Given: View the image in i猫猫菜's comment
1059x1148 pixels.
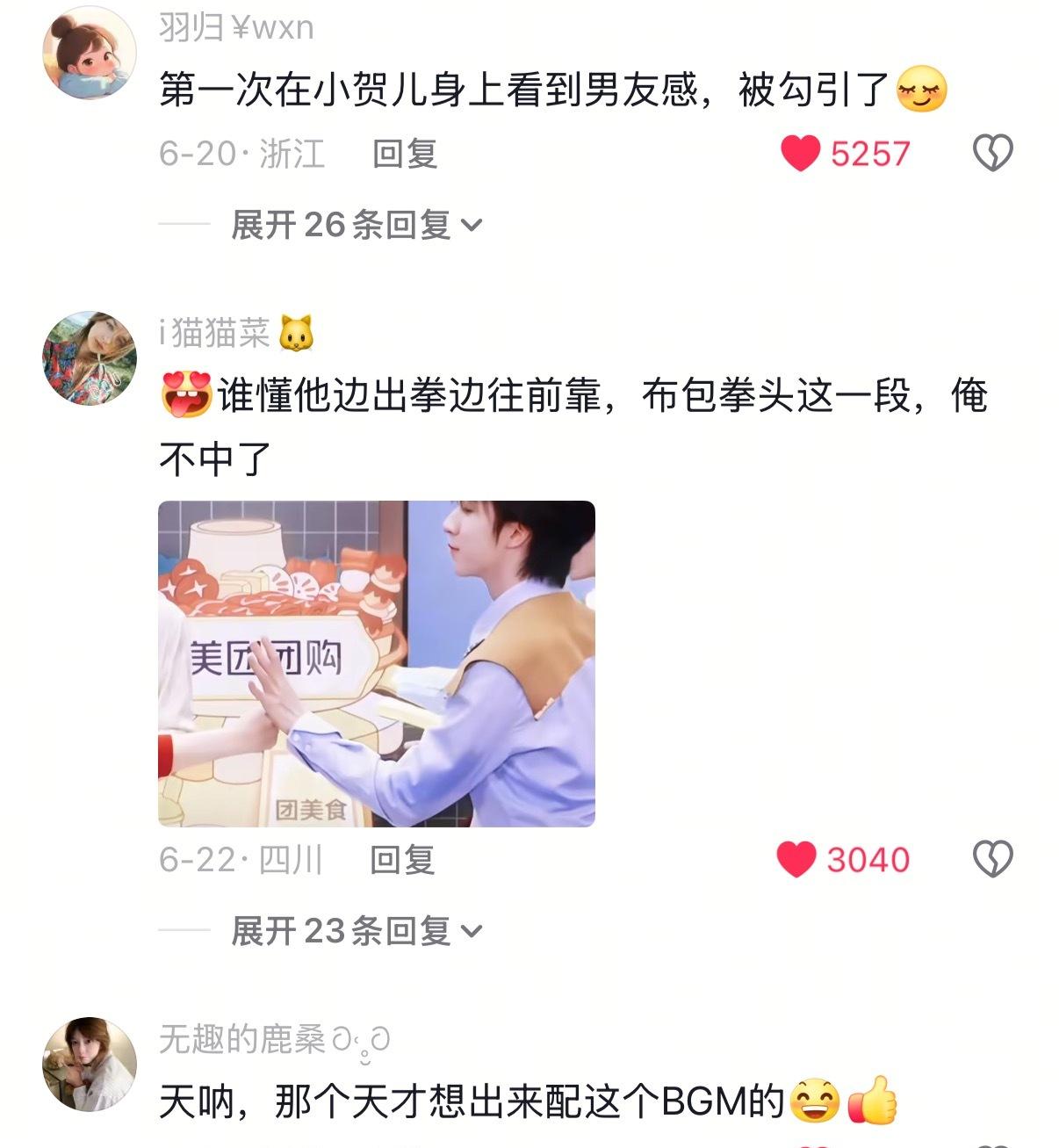Looking at the screenshot, I should pos(377,663).
